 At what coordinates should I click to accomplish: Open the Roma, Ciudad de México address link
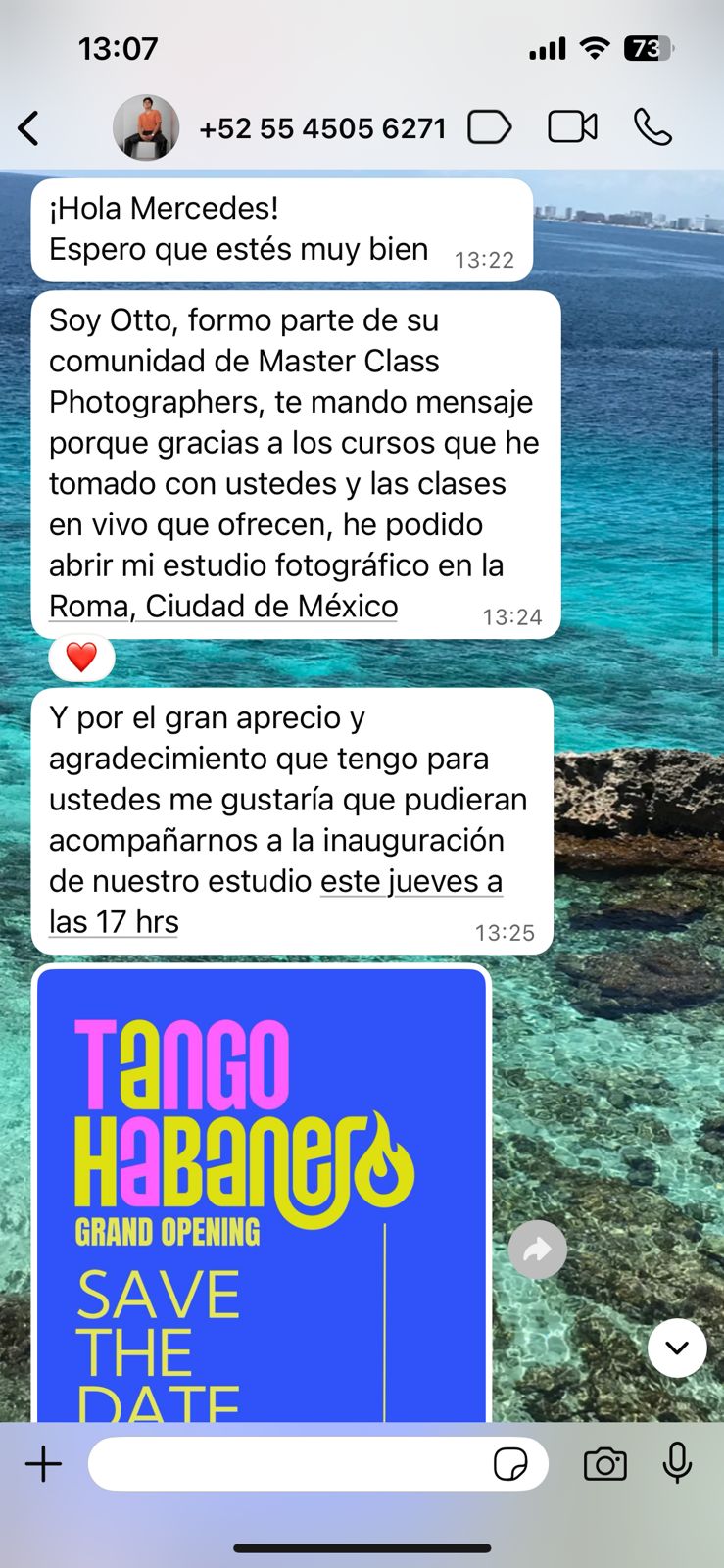pyautogui.click(x=223, y=607)
